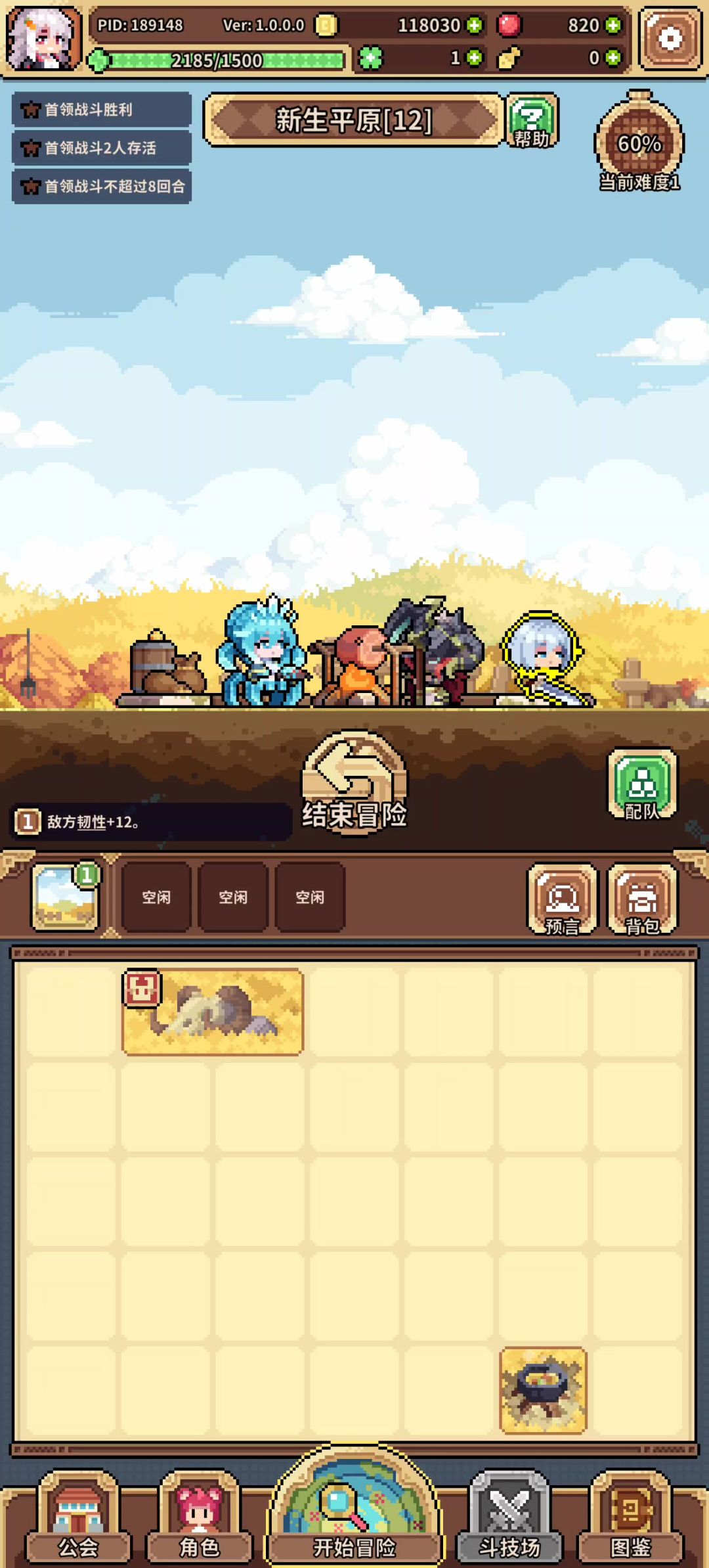Tap the player avatar portrait

tap(43, 39)
